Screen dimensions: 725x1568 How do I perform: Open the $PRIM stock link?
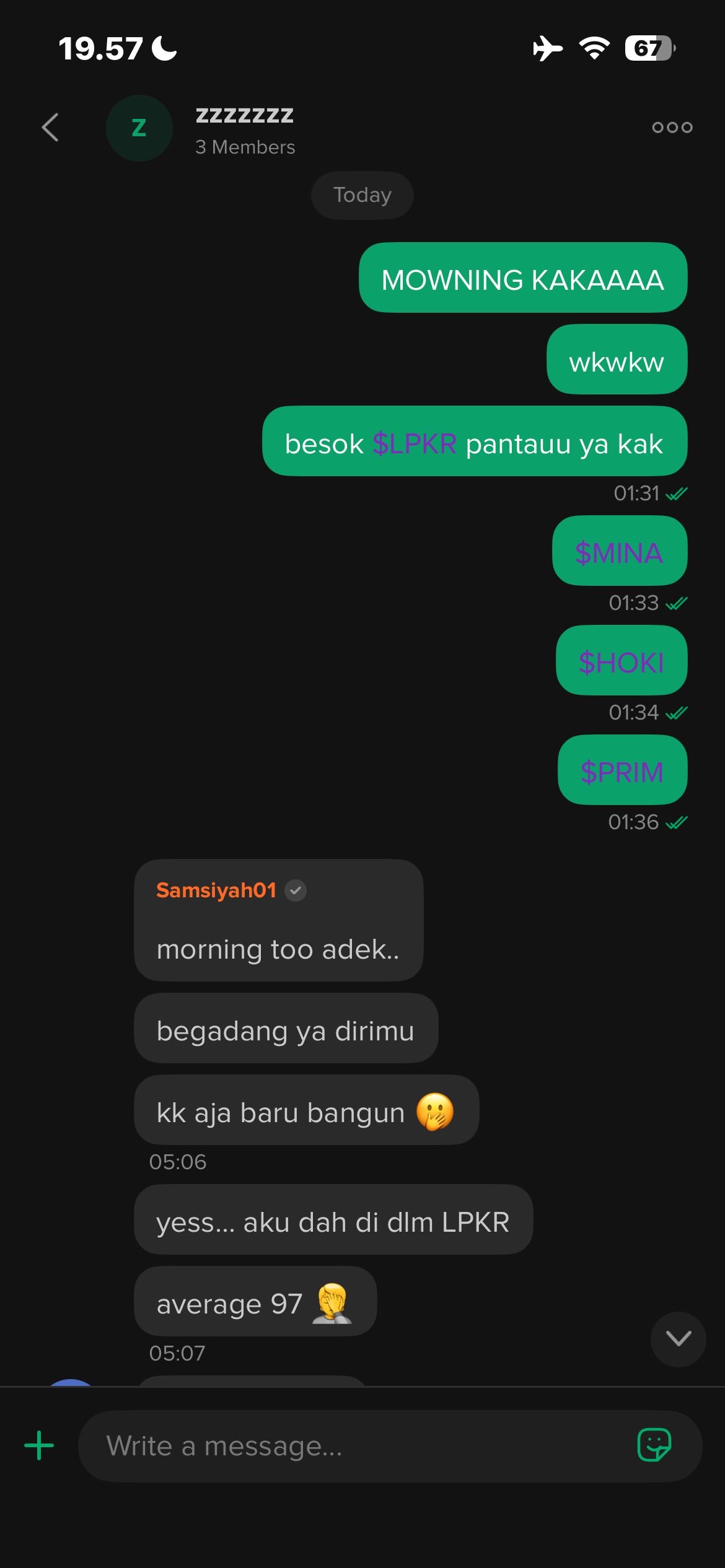622,772
